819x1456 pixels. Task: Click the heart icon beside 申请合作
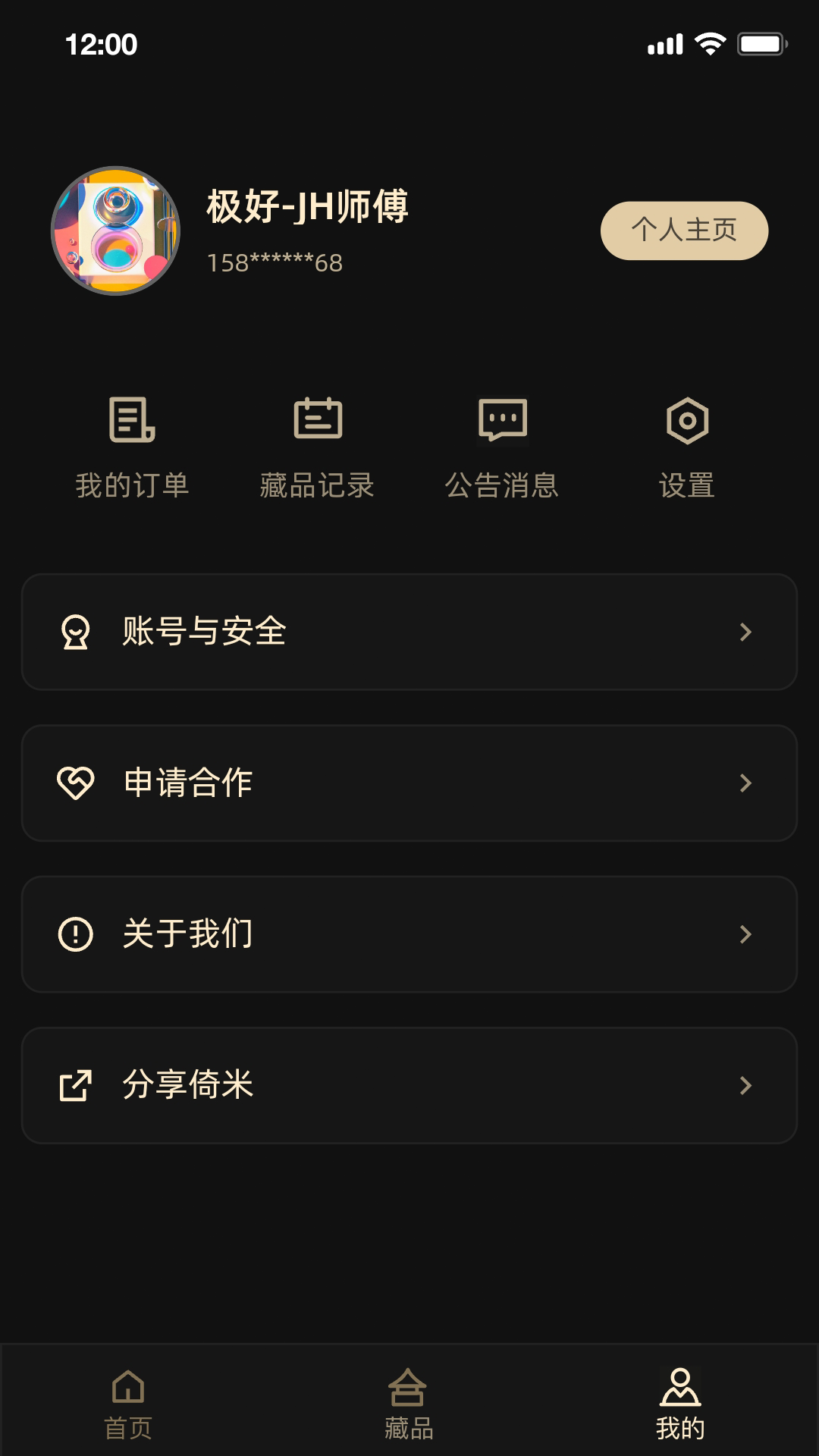[74, 783]
